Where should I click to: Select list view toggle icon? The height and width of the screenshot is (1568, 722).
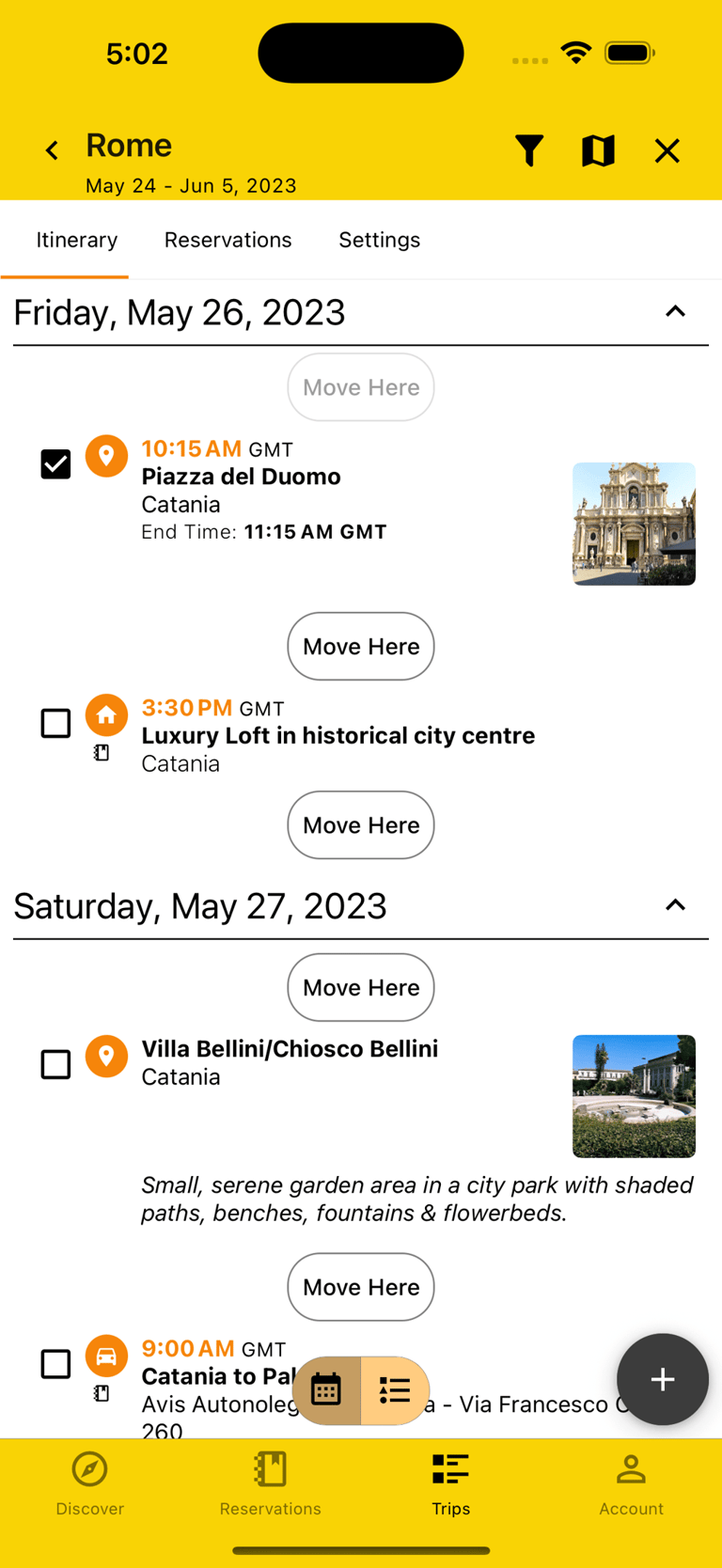(x=394, y=1390)
